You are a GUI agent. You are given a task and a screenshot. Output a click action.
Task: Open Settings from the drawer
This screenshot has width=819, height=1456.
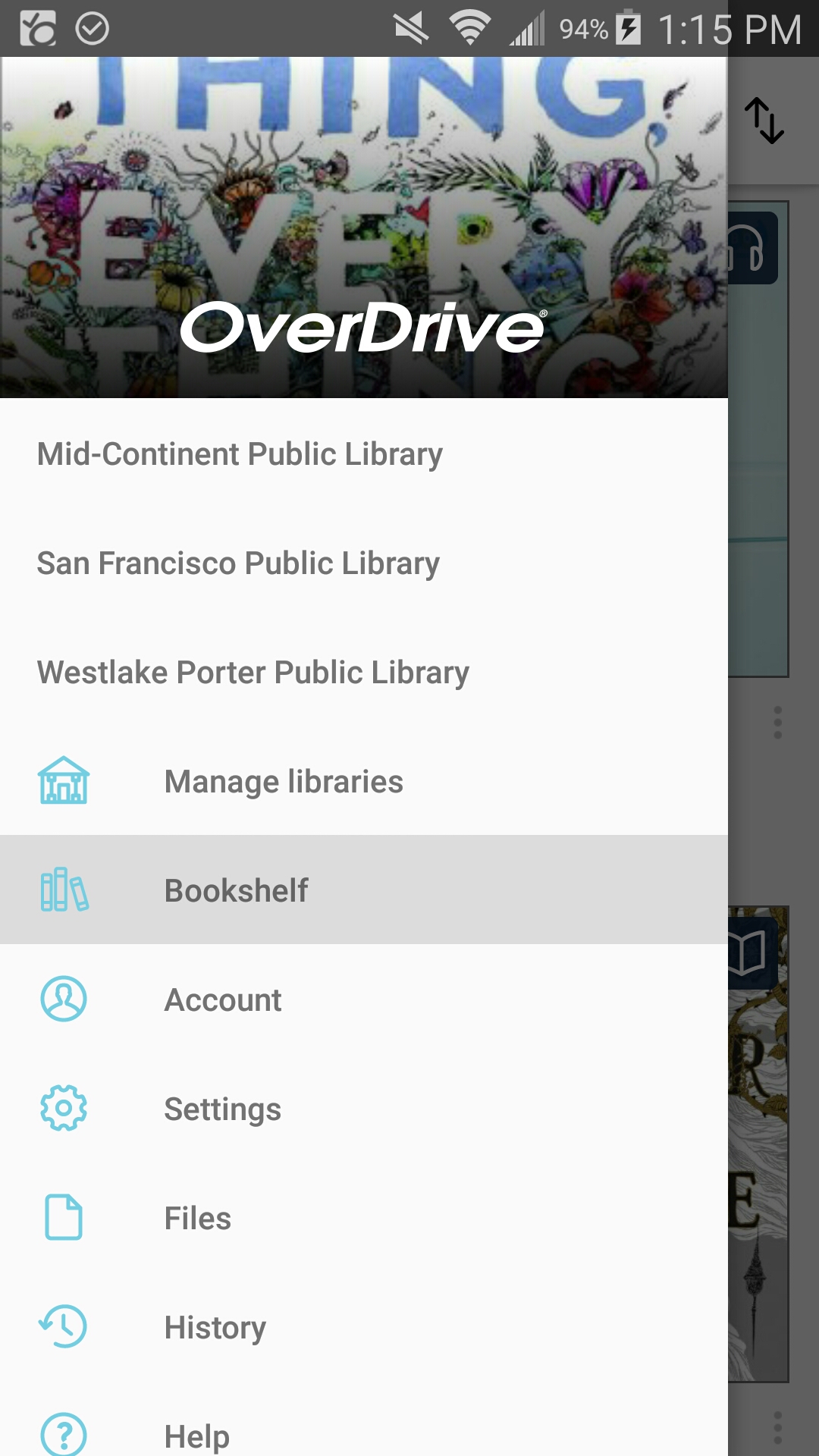click(223, 1109)
